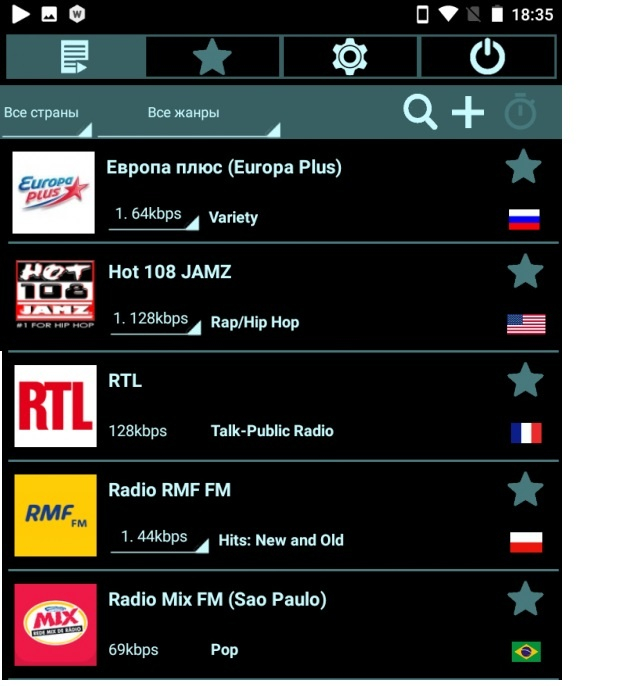Open the Все жанры genre dropdown
Viewport: 632px width, 686px height.
point(188,113)
